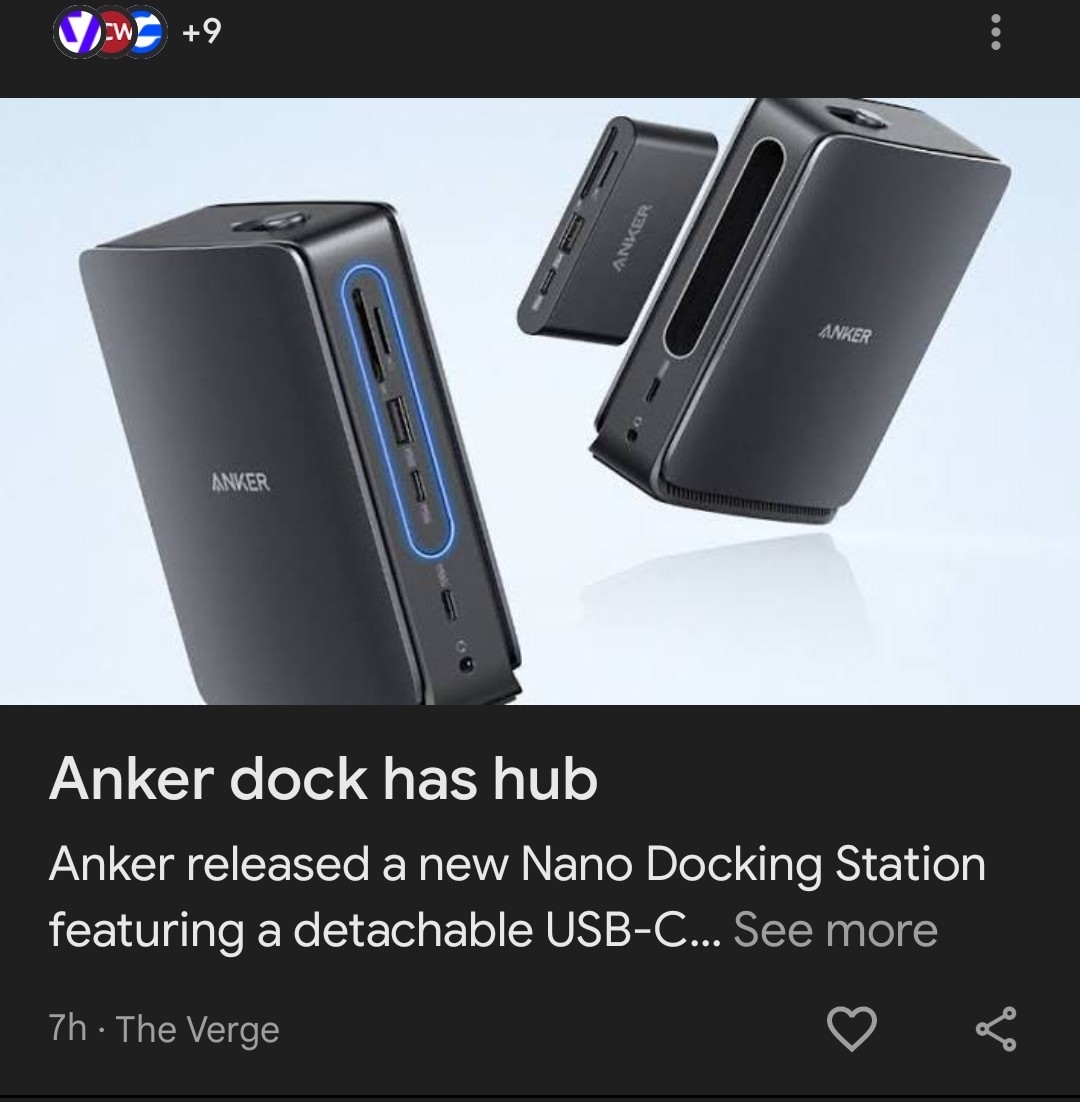Viewport: 1080px width, 1102px height.
Task: Open the overflow menu with three dots
Action: click(994, 34)
